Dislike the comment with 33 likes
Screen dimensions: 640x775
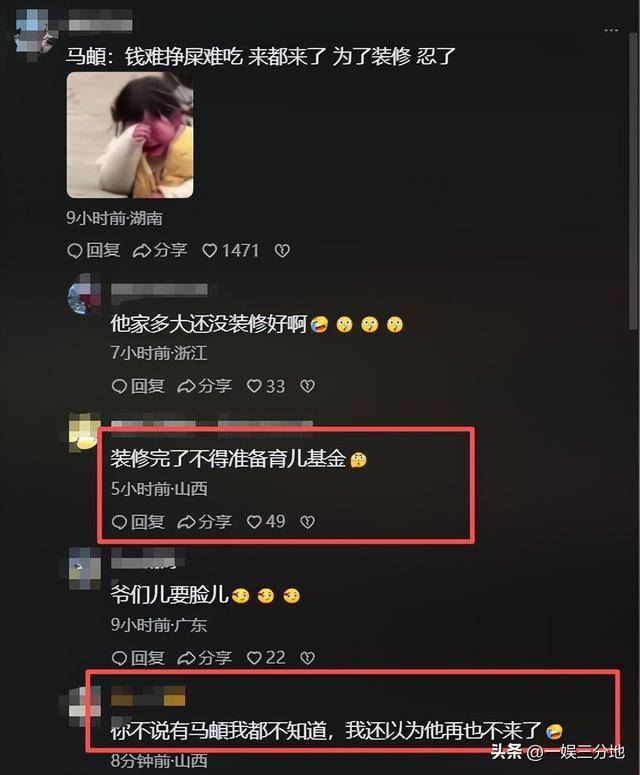click(307, 386)
